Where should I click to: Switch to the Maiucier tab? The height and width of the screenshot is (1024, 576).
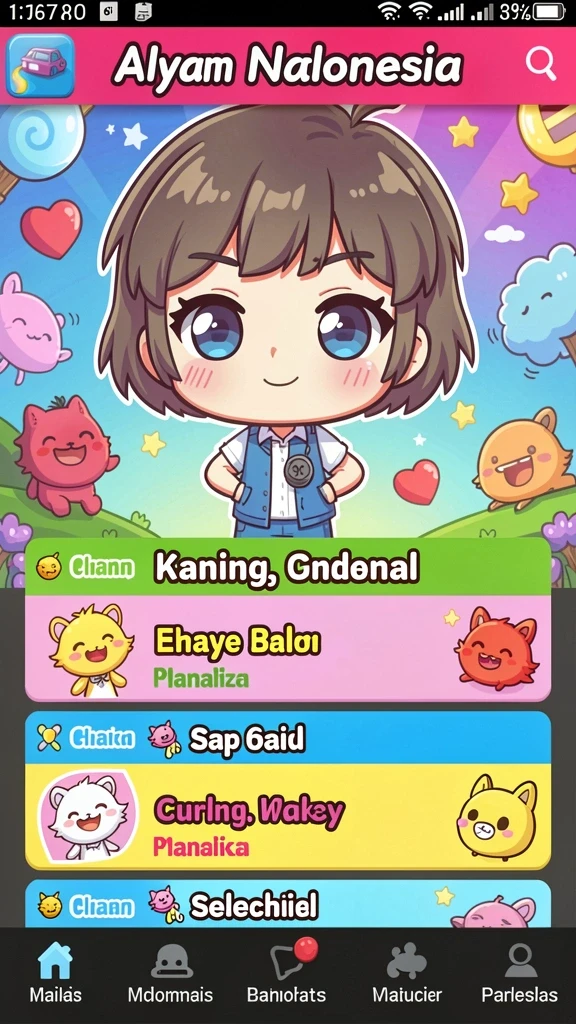(406, 974)
